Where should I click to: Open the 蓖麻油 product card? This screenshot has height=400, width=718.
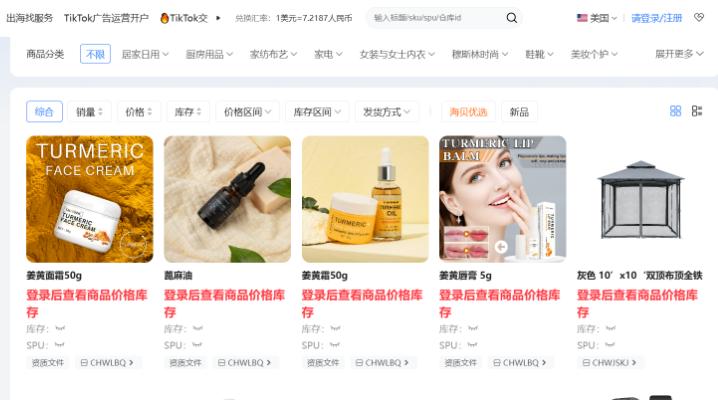tap(227, 200)
